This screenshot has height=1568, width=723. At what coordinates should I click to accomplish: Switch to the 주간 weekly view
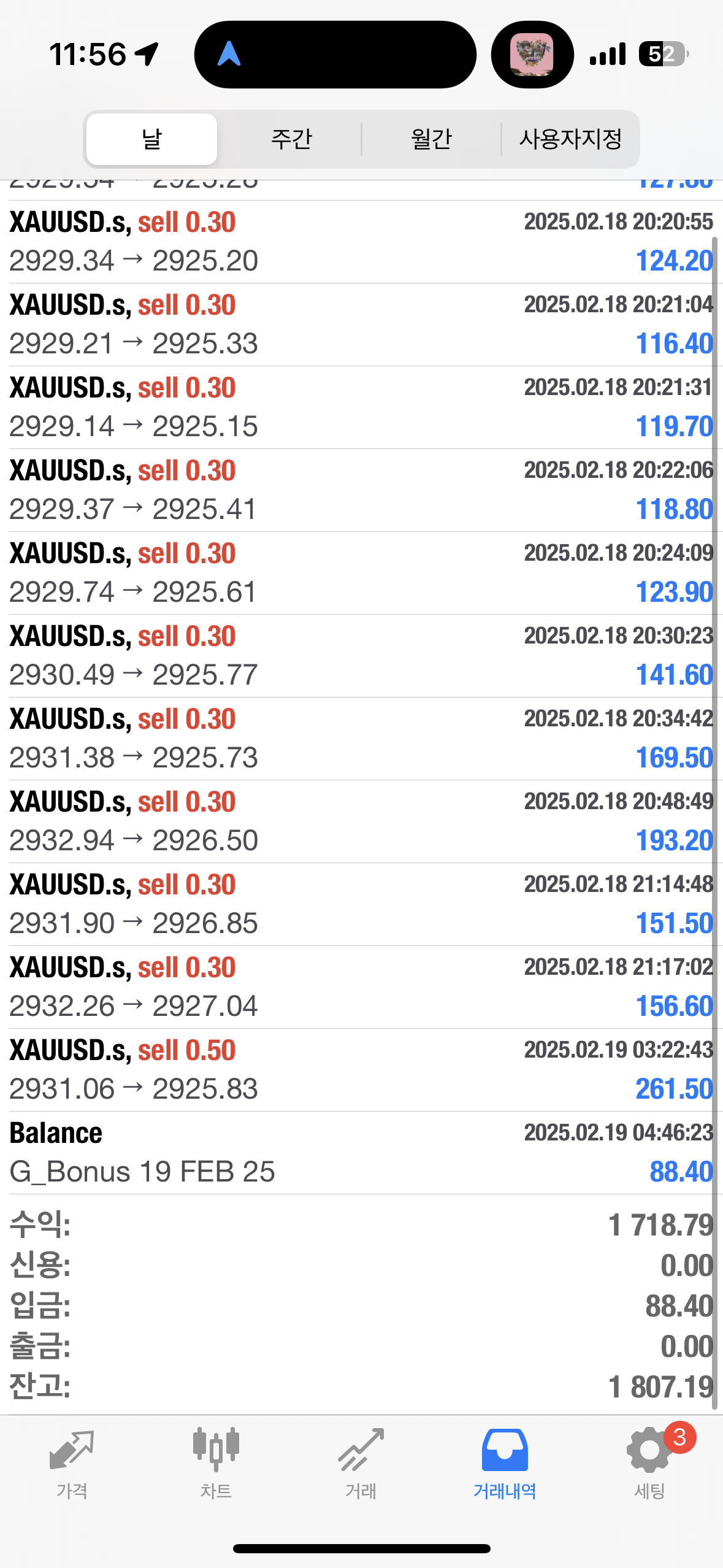(291, 139)
